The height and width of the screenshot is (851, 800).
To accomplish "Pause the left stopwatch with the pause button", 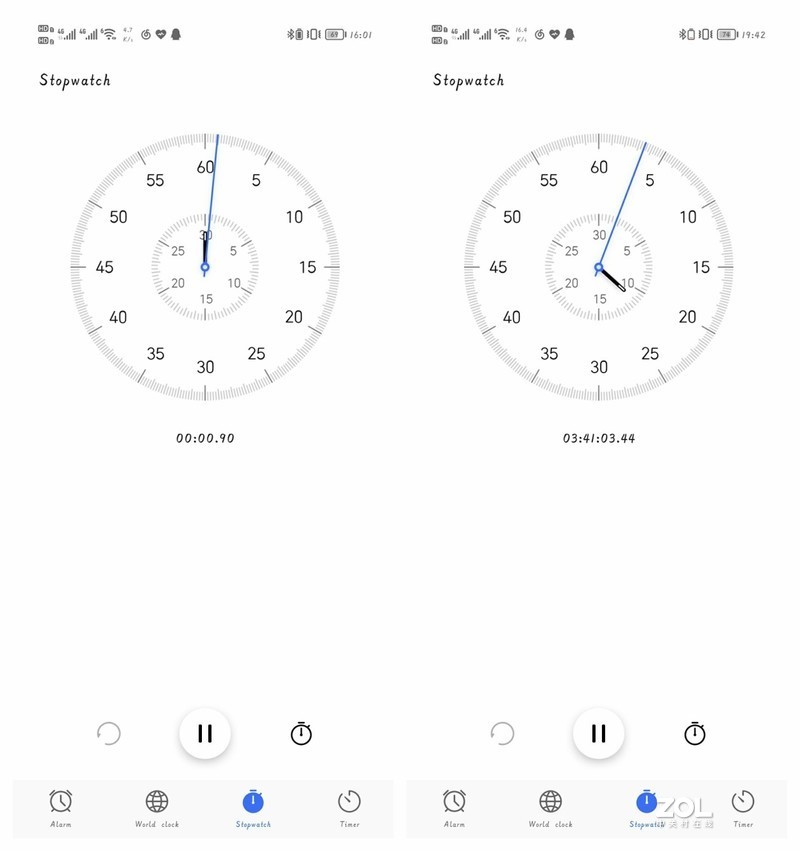I will pos(205,733).
